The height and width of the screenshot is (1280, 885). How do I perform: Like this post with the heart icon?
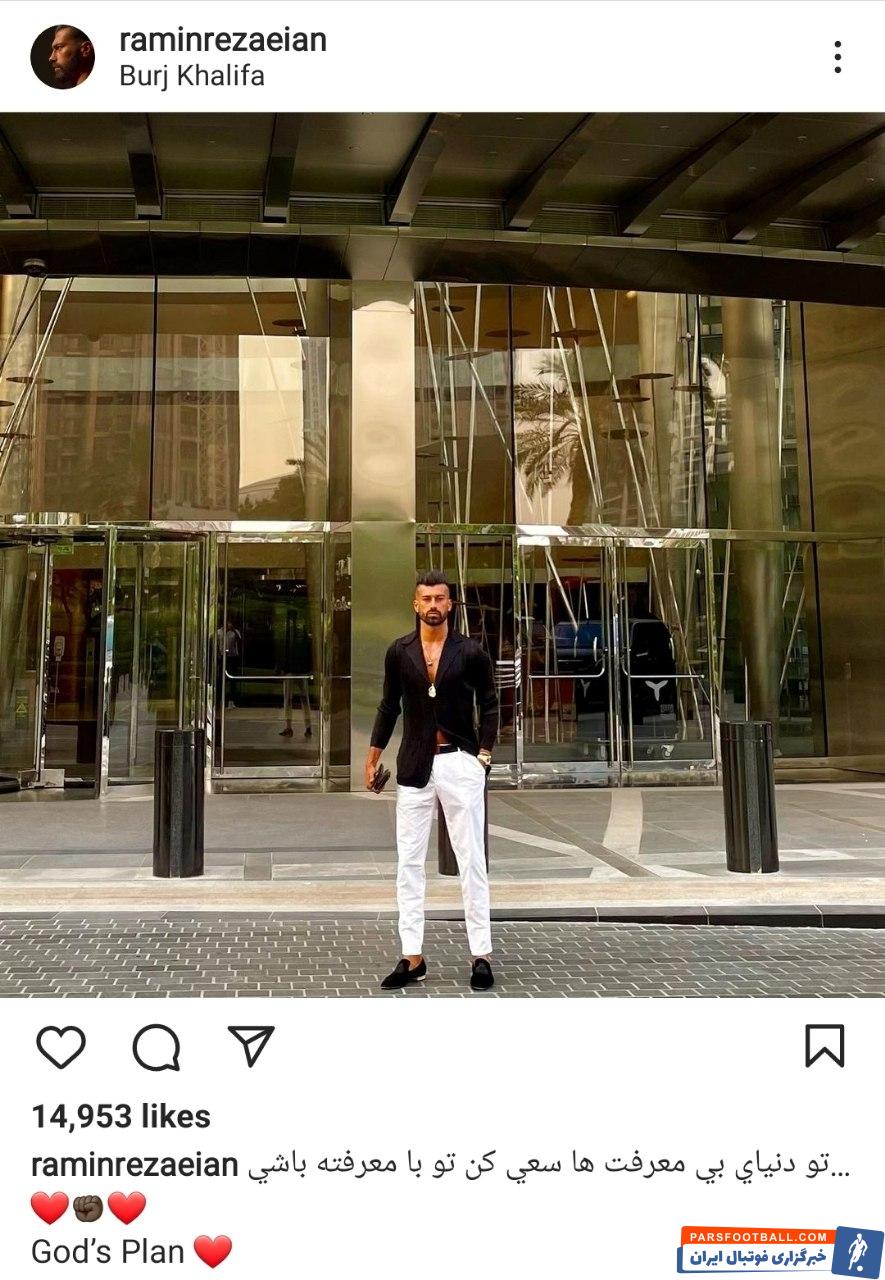61,1047
